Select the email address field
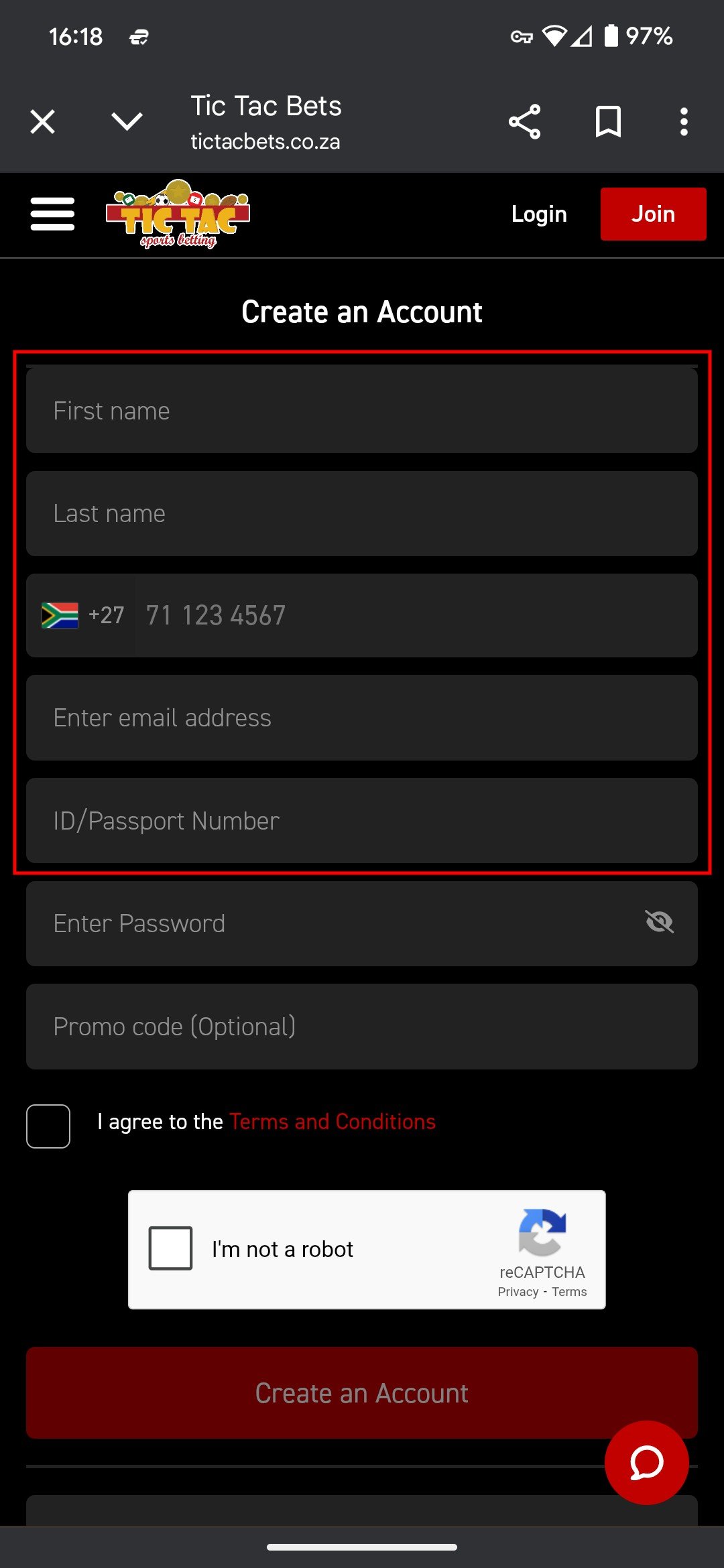This screenshot has height=1568, width=724. click(x=362, y=718)
